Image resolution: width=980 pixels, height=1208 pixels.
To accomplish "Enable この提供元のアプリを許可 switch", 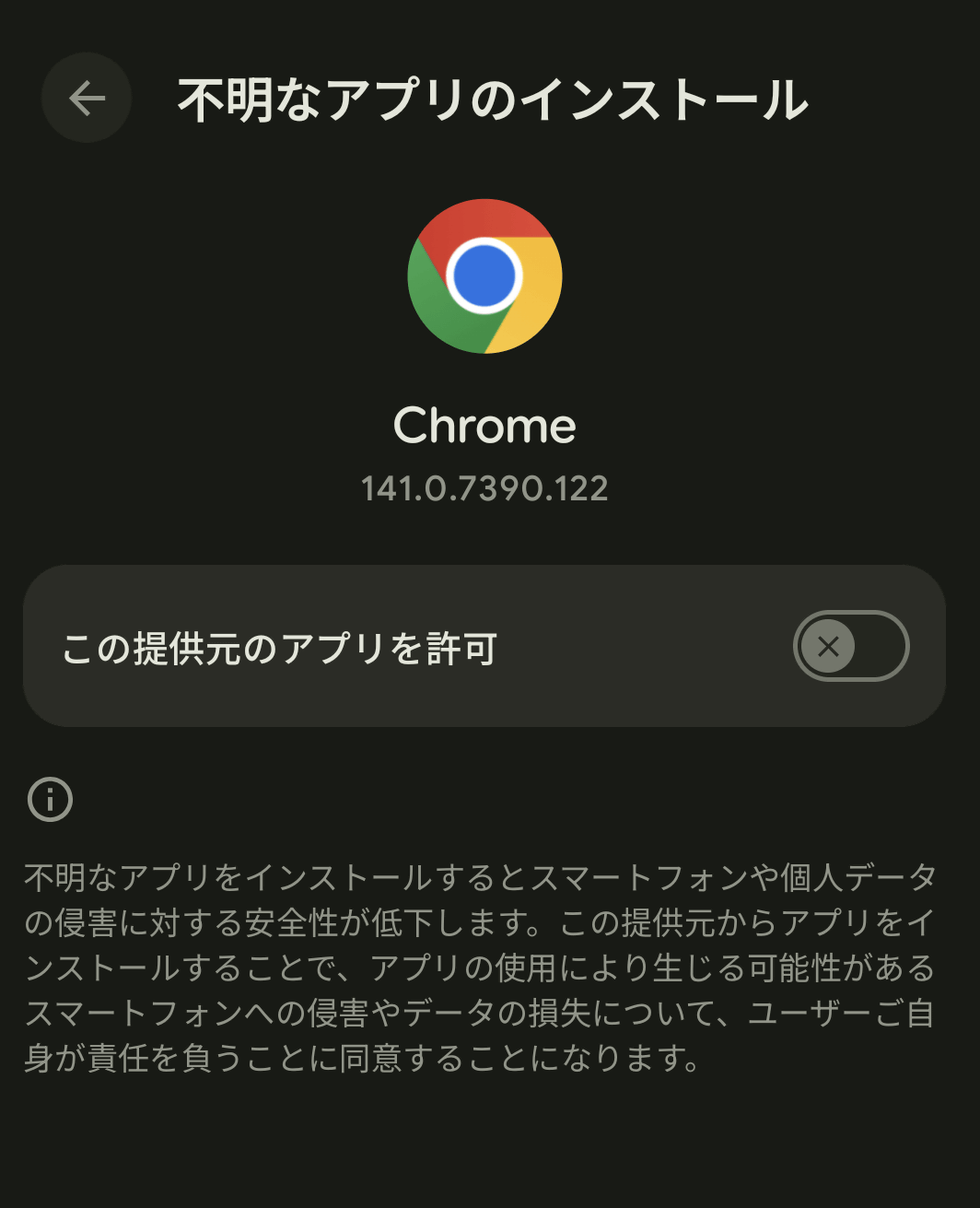I will coord(850,646).
